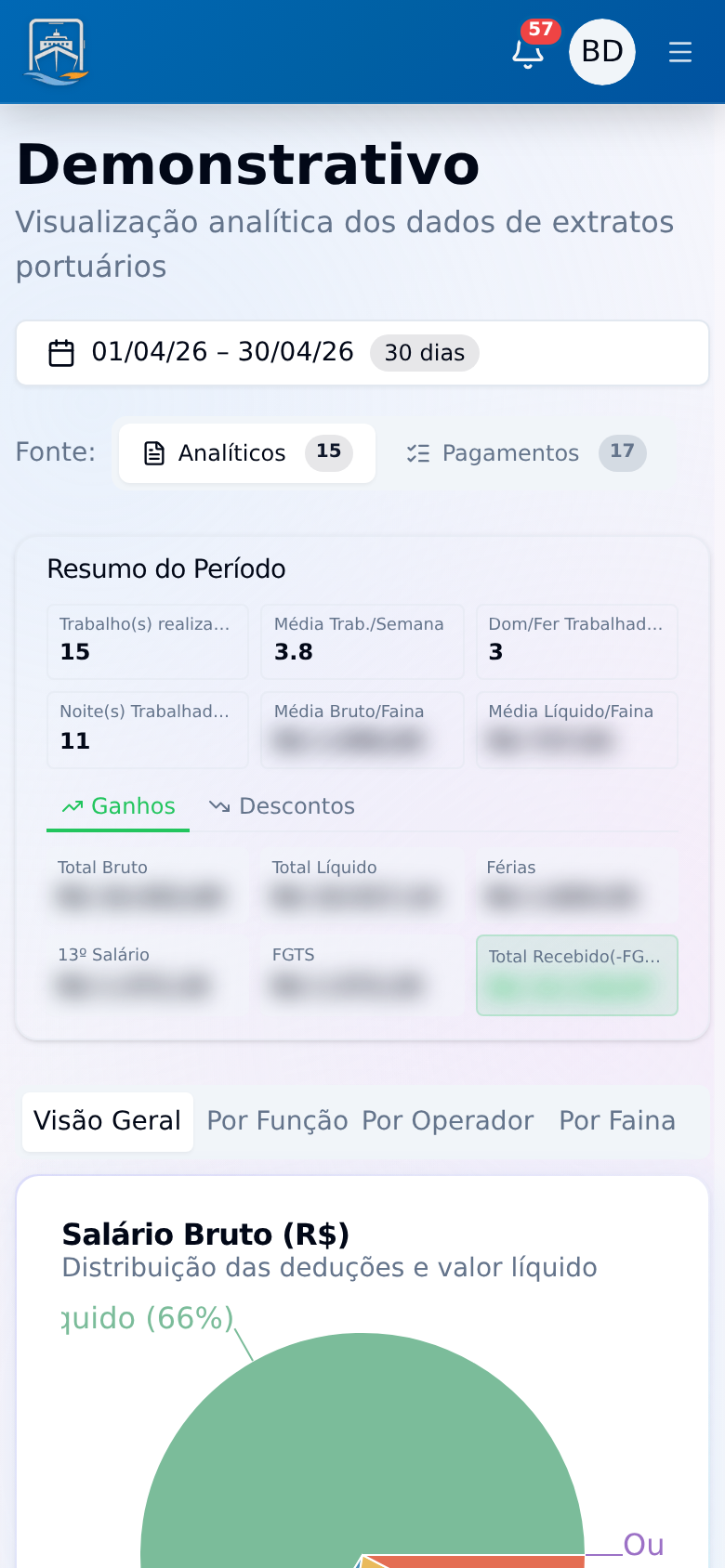Open the Por Operador tab
This screenshot has height=1568, width=725.
[x=448, y=1121]
